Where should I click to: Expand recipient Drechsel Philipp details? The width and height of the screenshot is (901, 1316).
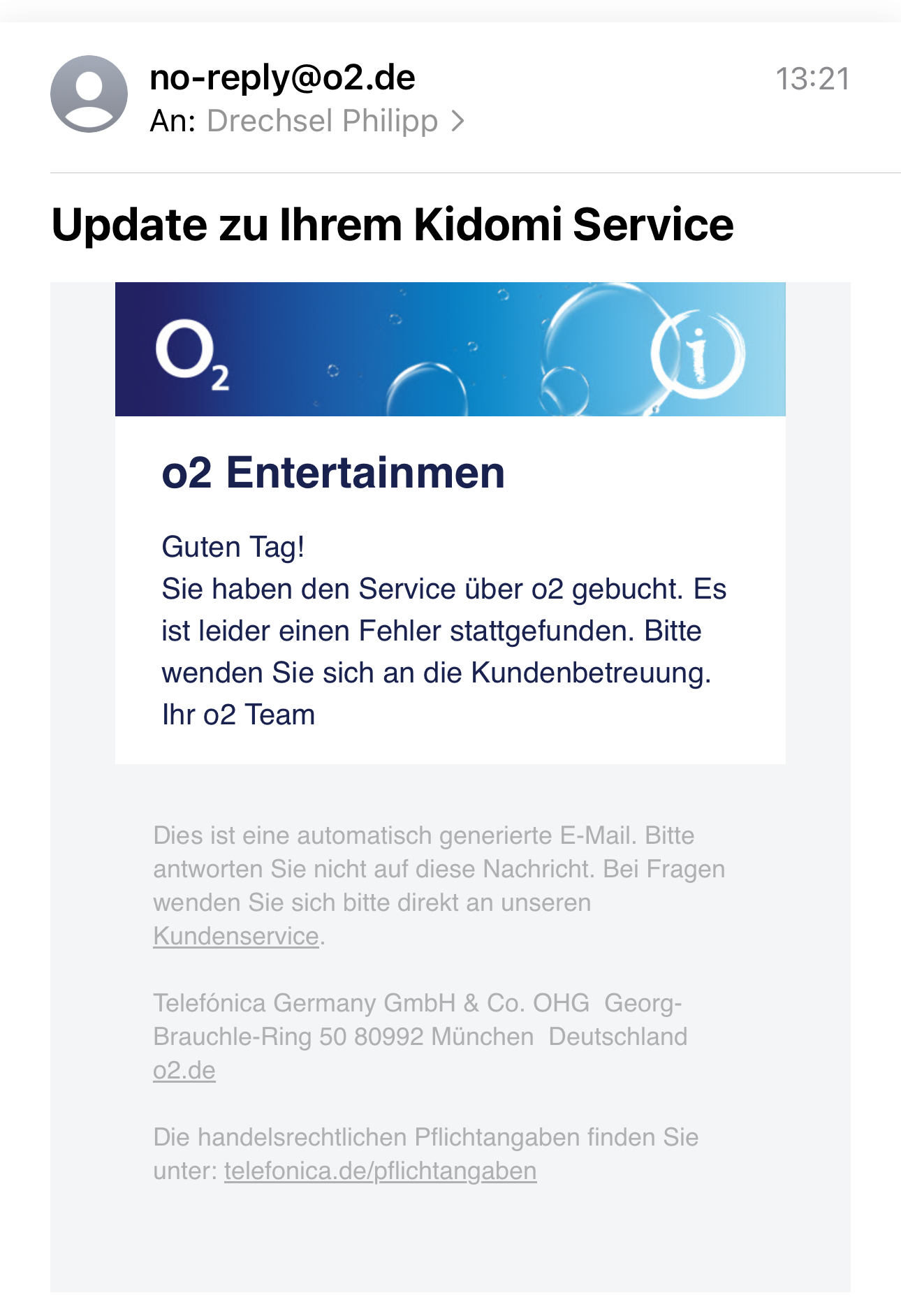335,121
